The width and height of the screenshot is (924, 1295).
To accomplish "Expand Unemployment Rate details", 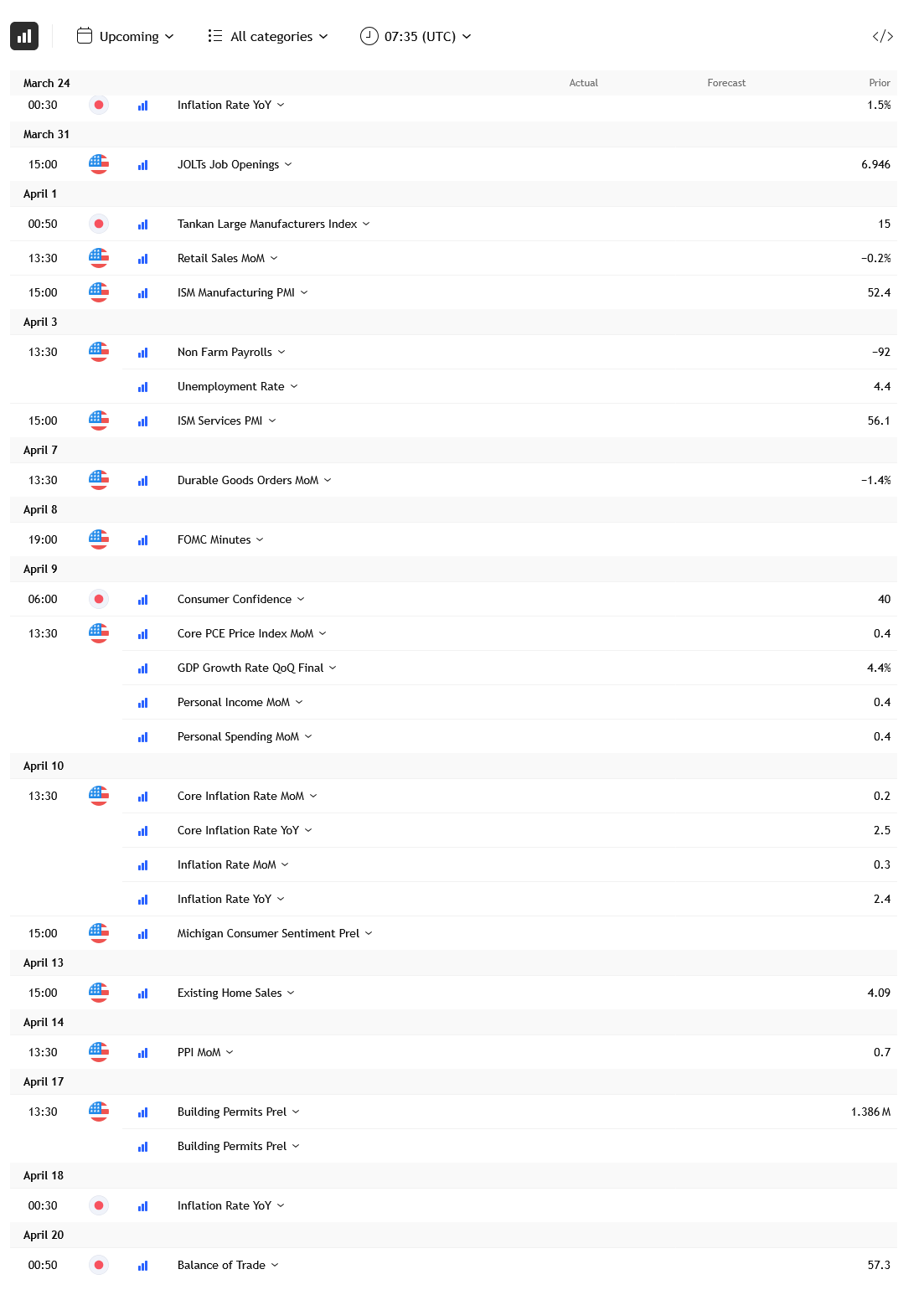I will coord(237,386).
